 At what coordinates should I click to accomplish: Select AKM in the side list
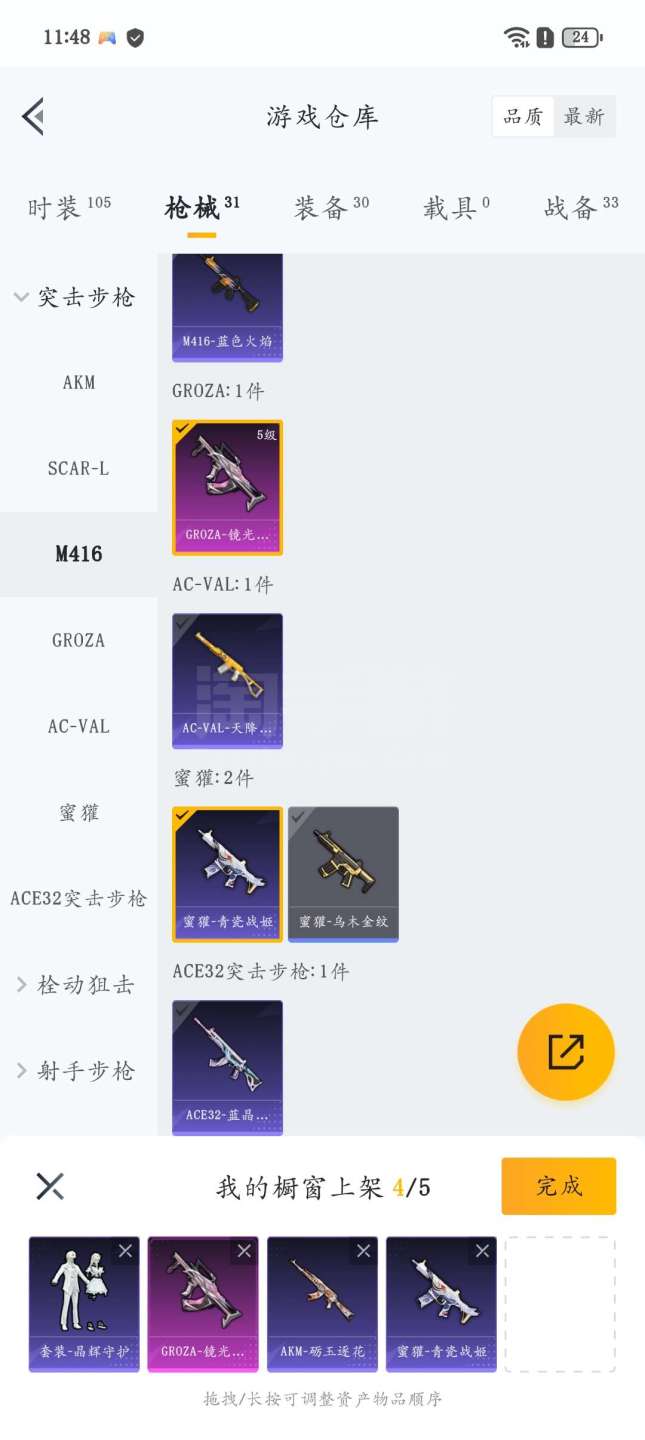(79, 382)
